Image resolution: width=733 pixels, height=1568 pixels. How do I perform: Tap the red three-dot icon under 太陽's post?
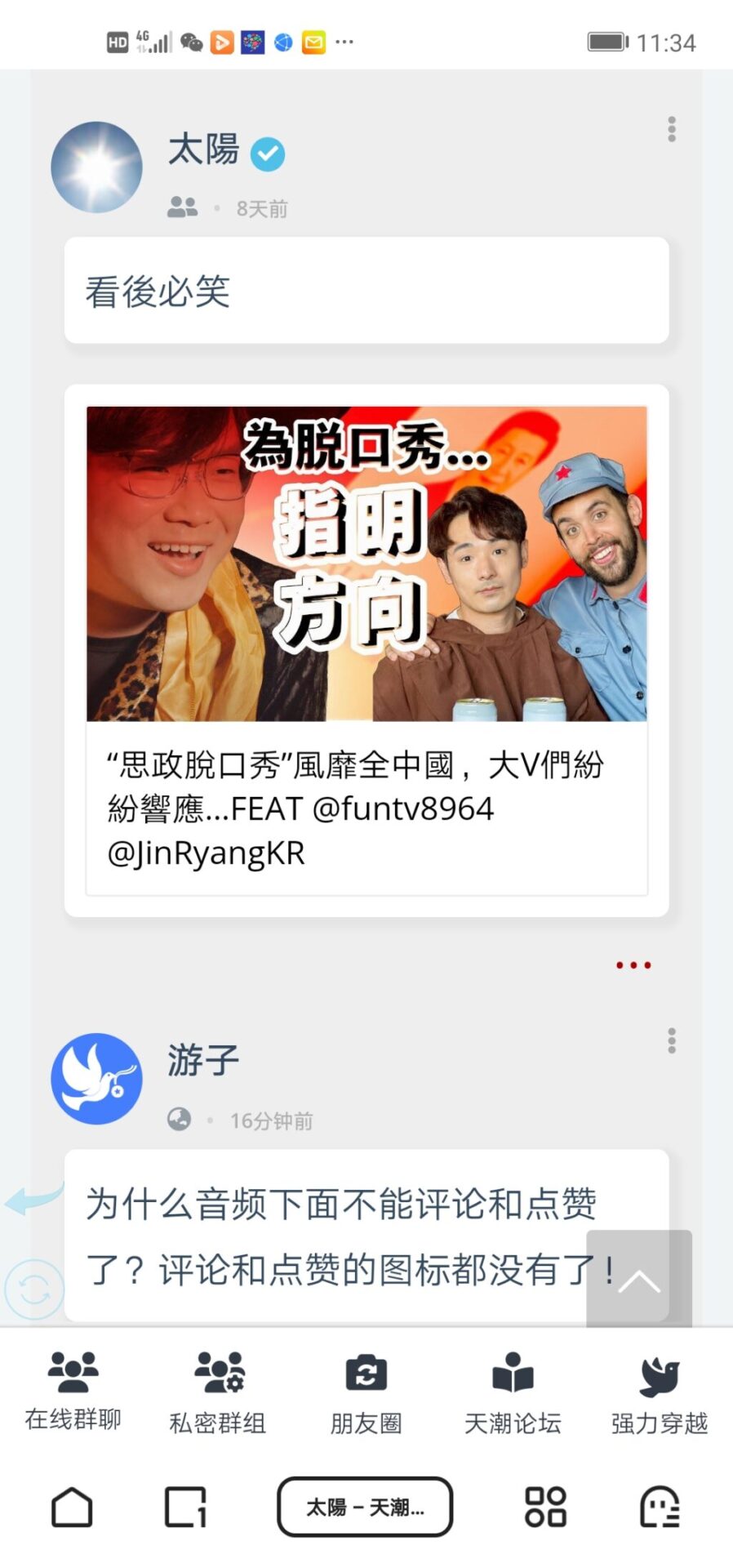633,965
